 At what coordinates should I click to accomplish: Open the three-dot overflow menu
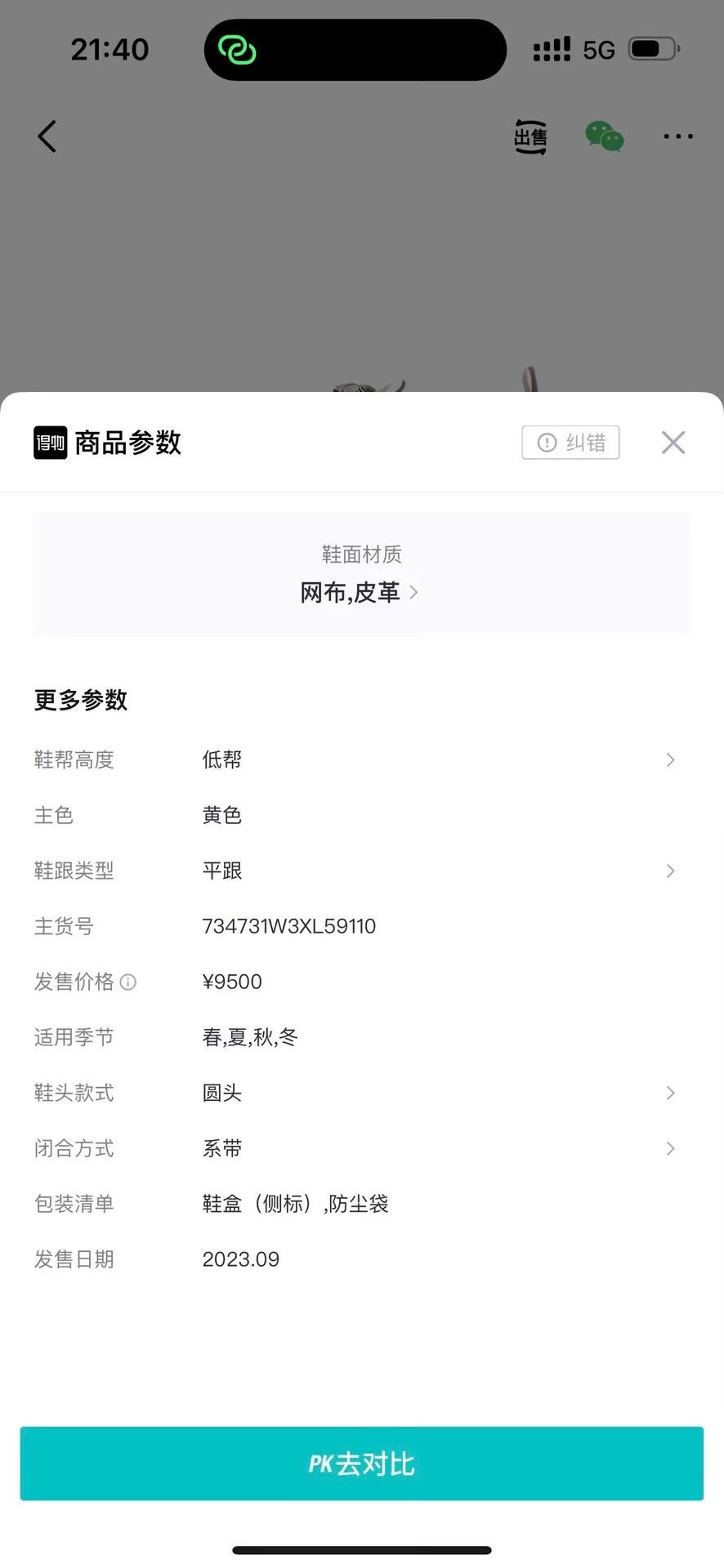[678, 136]
